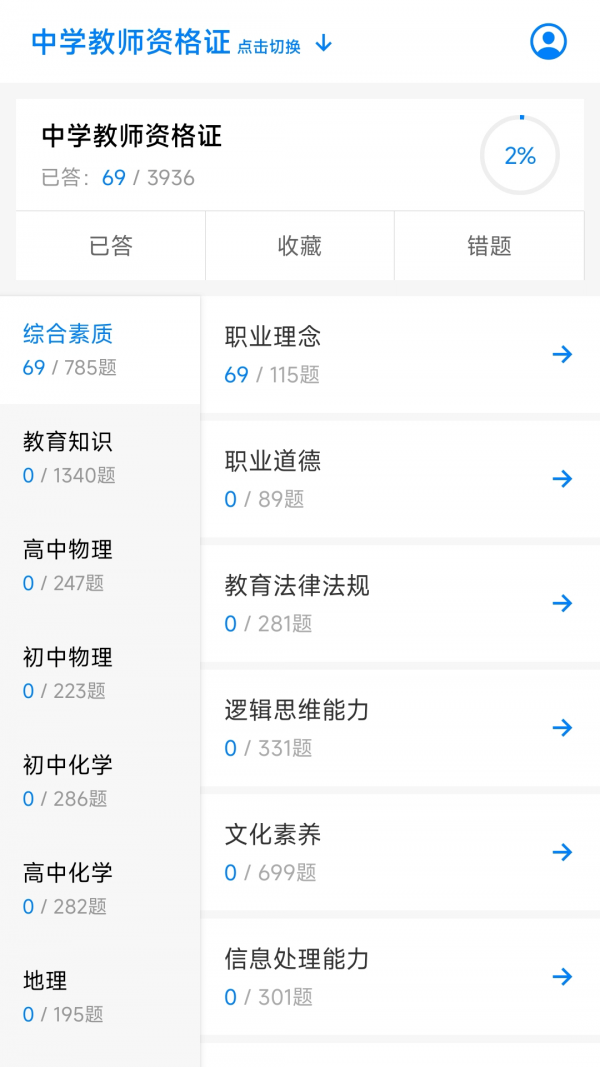The width and height of the screenshot is (600, 1067).
Task: Select the 教育知识 category
Action: tap(100, 457)
